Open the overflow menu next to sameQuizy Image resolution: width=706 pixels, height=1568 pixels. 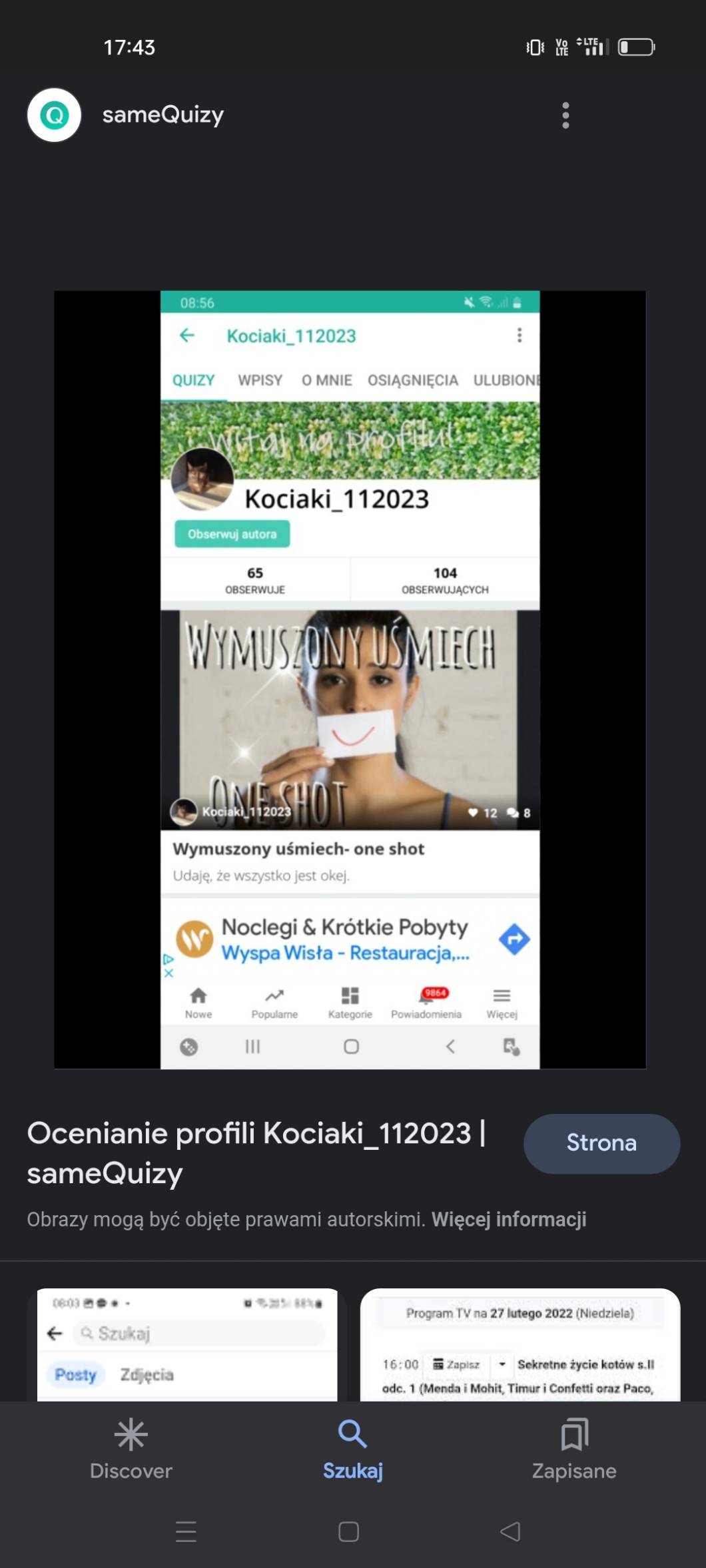click(x=565, y=115)
